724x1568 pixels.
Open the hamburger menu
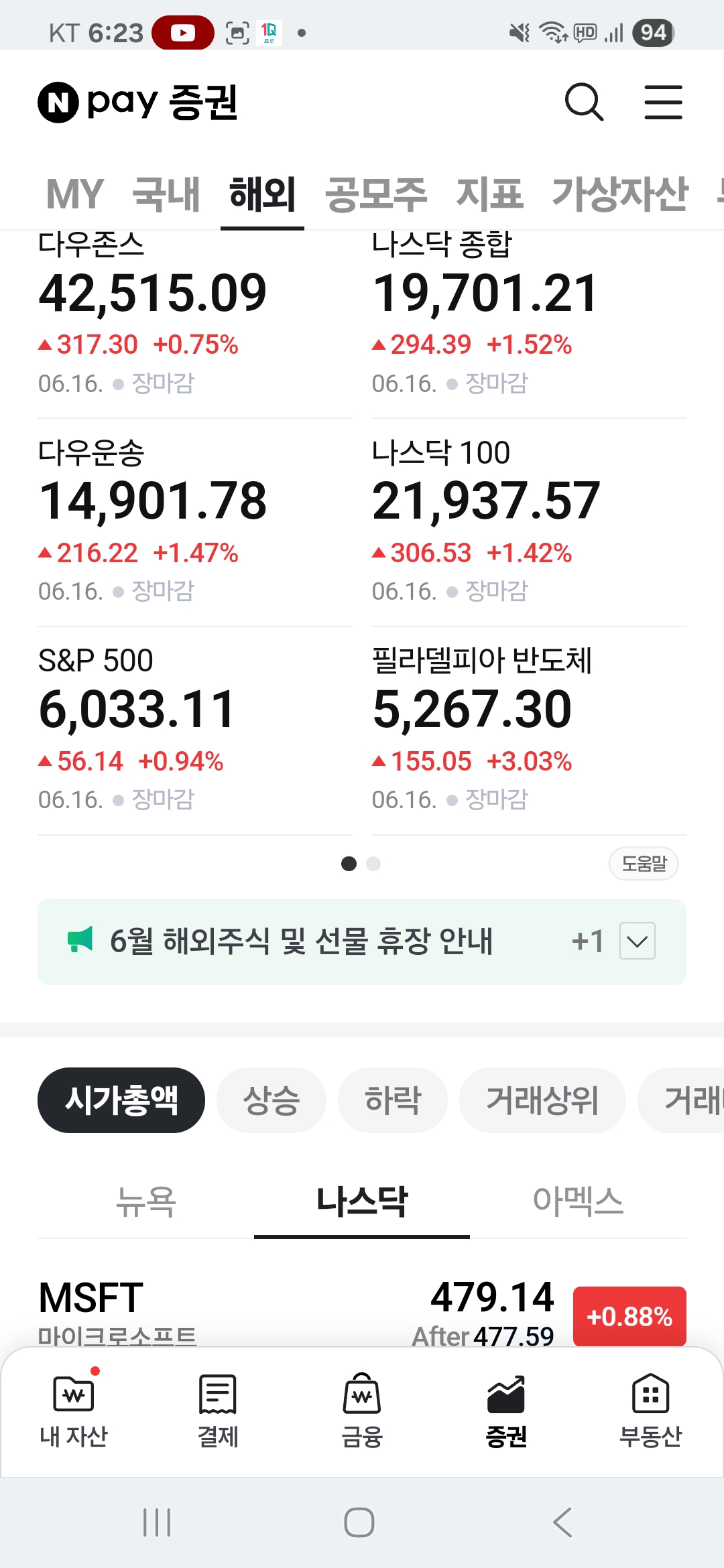663,102
